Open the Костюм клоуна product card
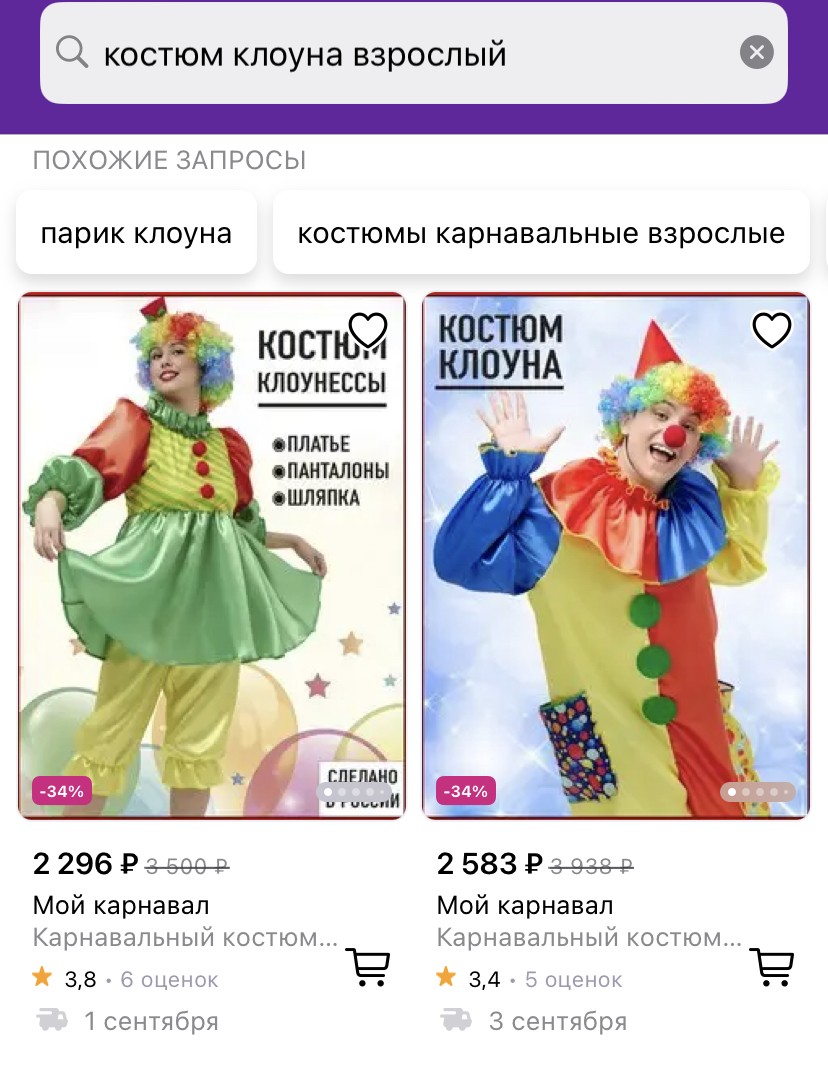The width and height of the screenshot is (828, 1071). (x=616, y=556)
